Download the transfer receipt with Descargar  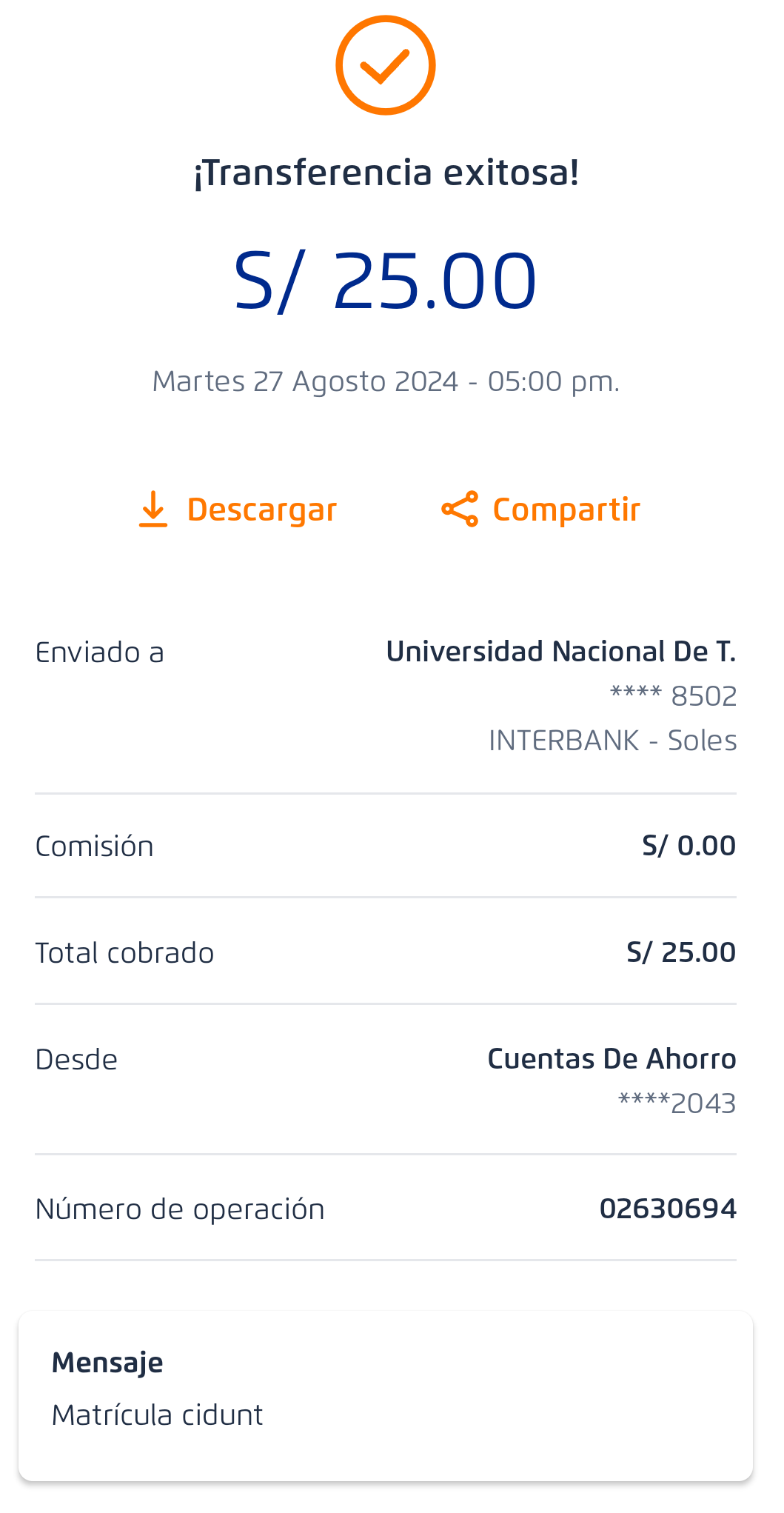(x=238, y=510)
